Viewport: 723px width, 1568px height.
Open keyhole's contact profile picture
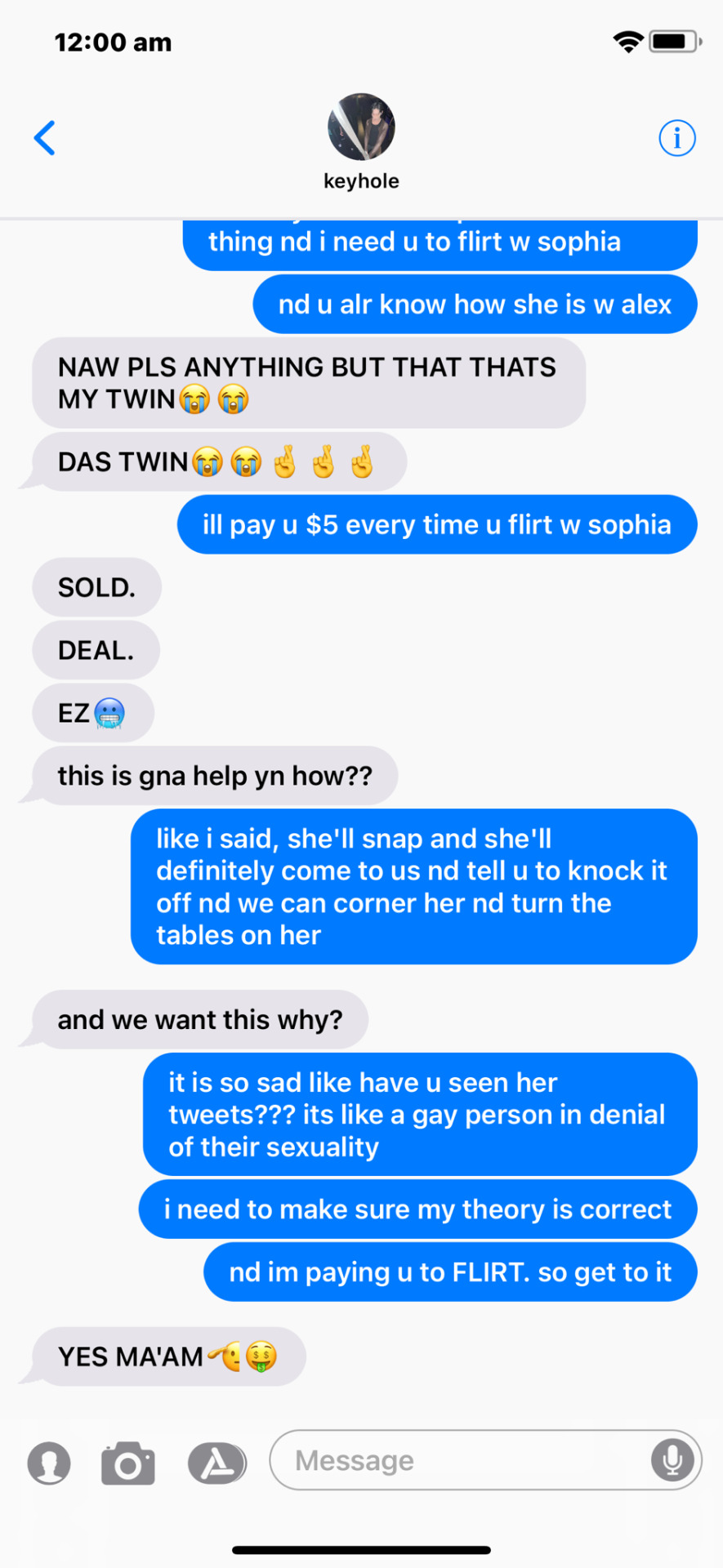361,127
